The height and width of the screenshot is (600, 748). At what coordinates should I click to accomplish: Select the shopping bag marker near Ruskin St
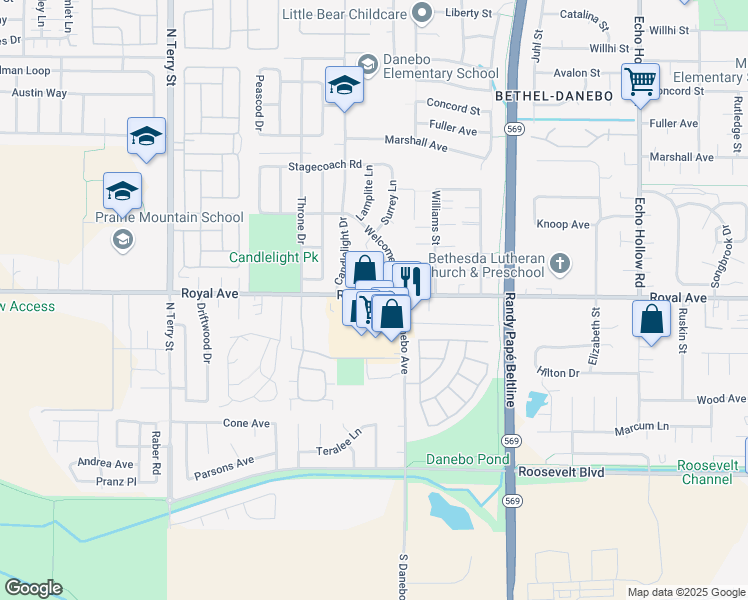click(651, 320)
